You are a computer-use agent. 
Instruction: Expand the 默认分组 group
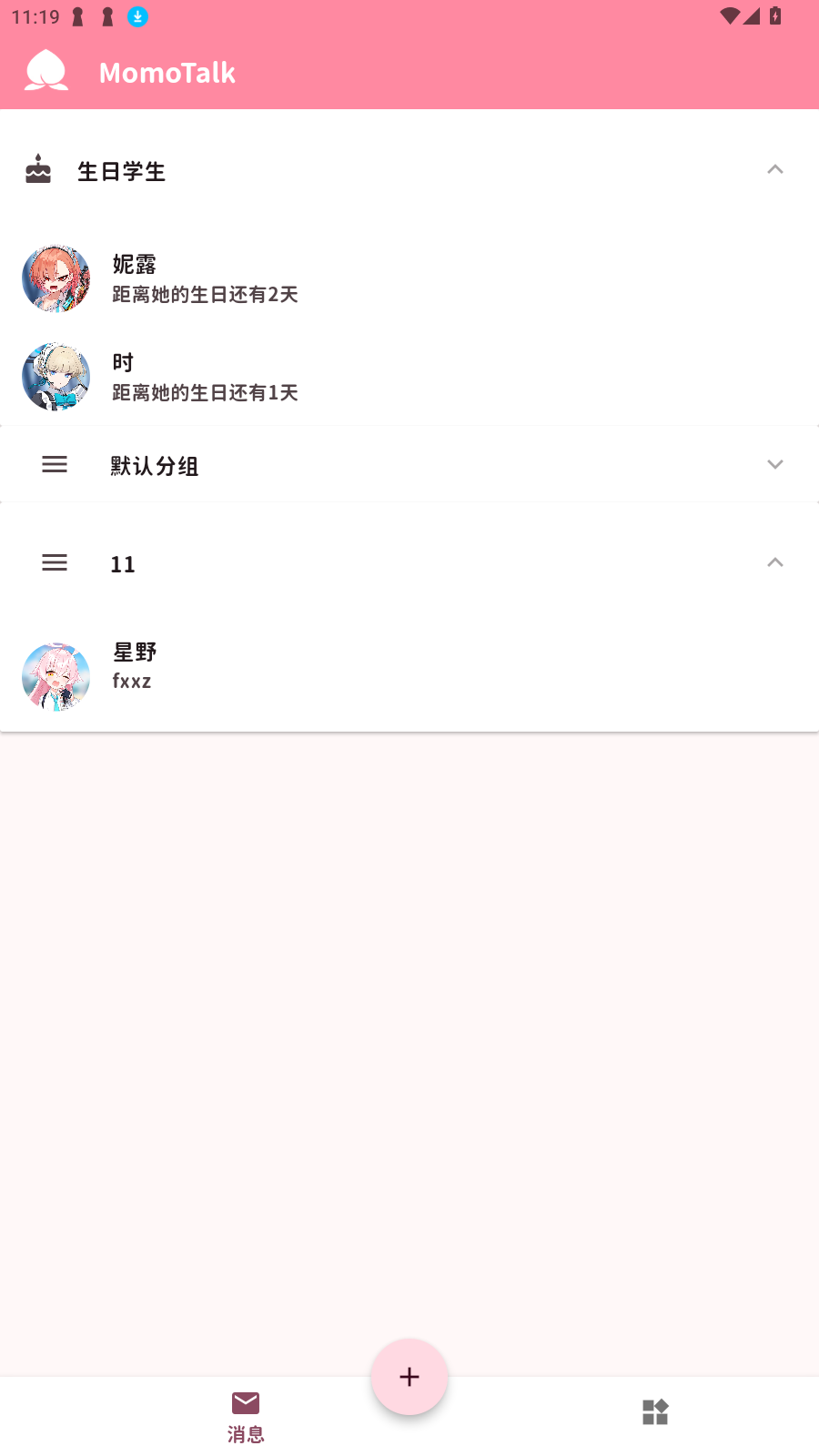click(x=774, y=465)
